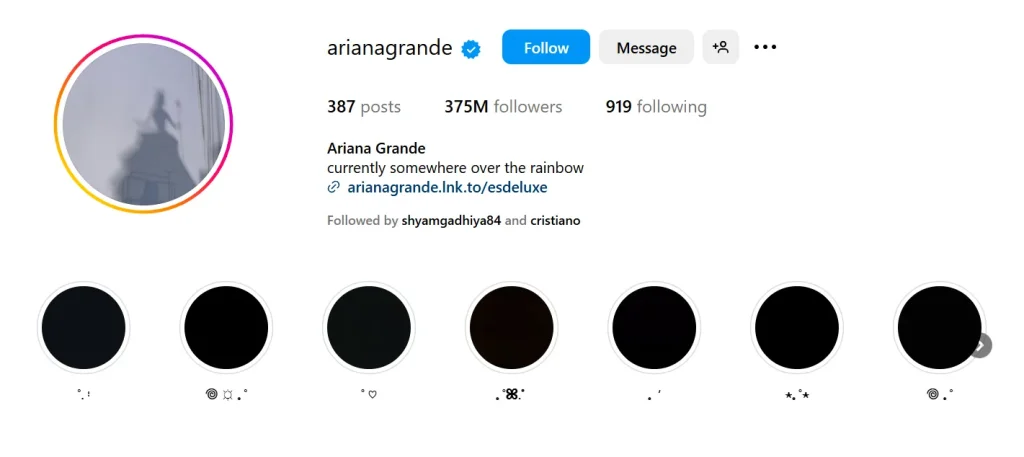Show more highlights with the right arrow

981,345
